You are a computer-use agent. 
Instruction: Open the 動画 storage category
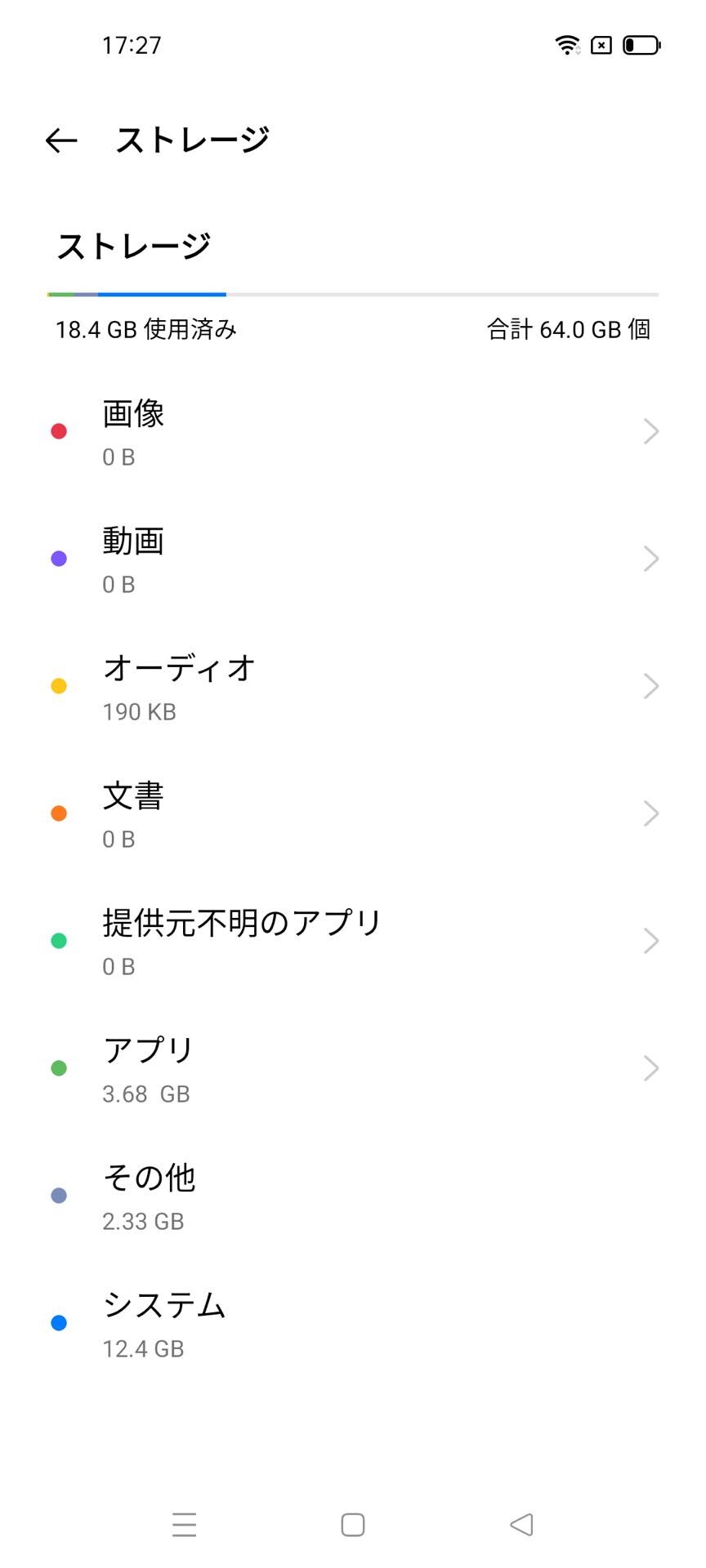353,559
